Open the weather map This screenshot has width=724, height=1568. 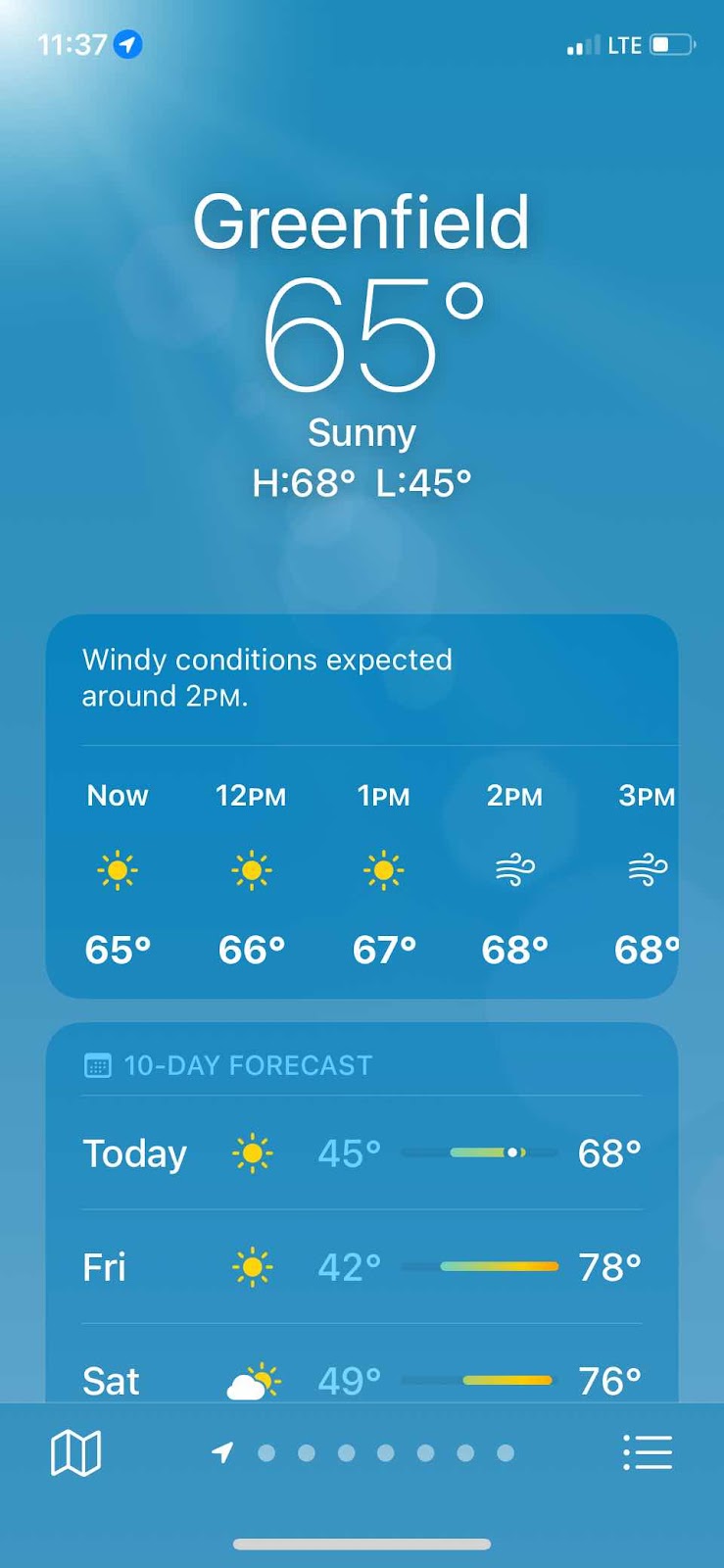tap(75, 1452)
